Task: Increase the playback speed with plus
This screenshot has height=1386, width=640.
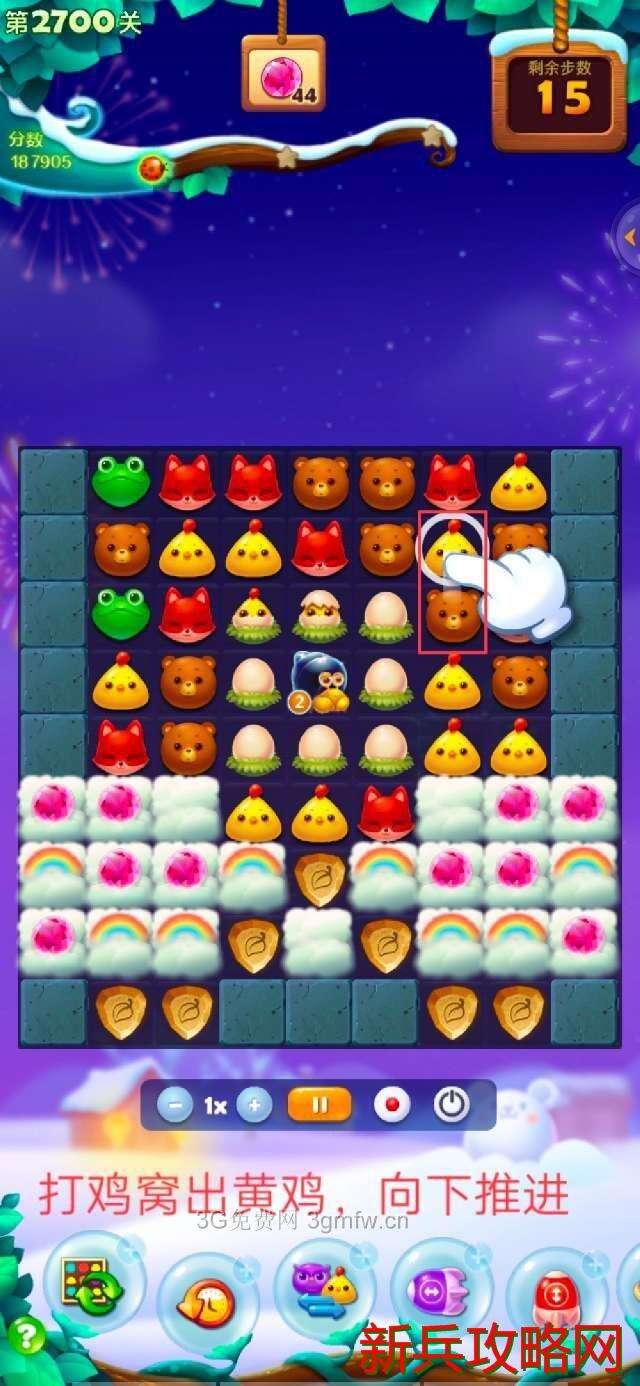Action: point(255,1105)
